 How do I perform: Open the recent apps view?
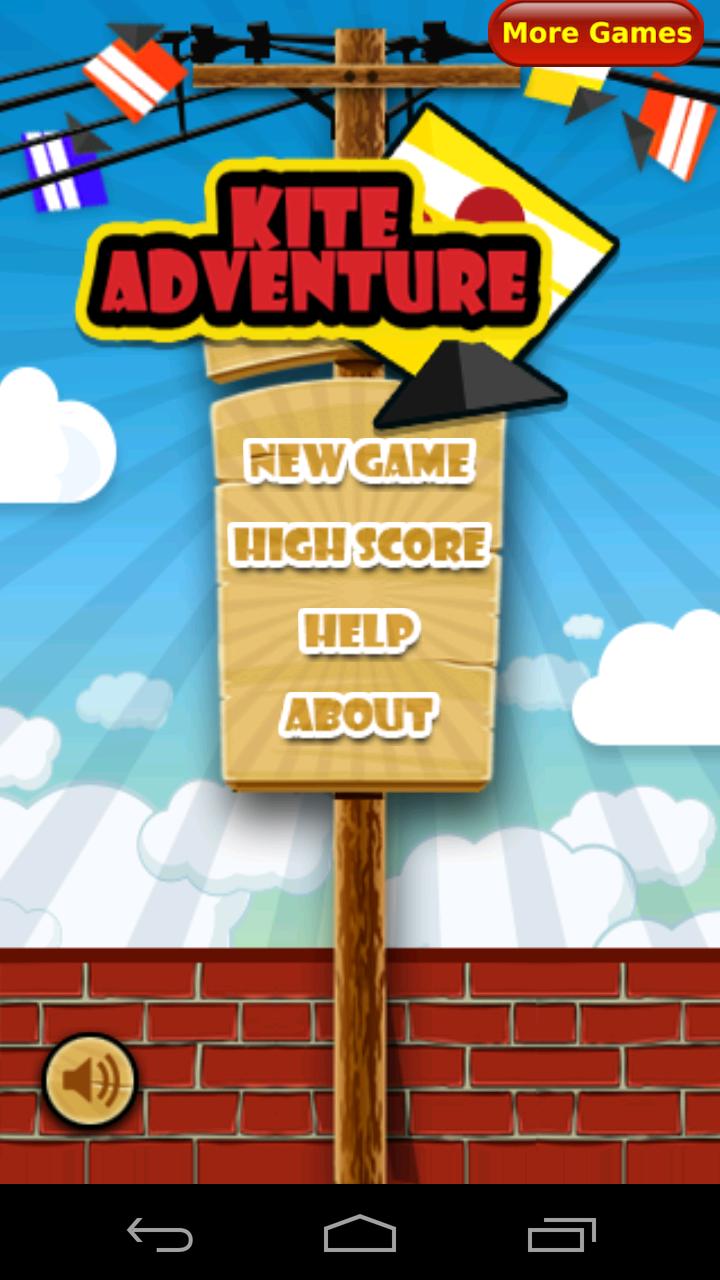coord(561,1234)
